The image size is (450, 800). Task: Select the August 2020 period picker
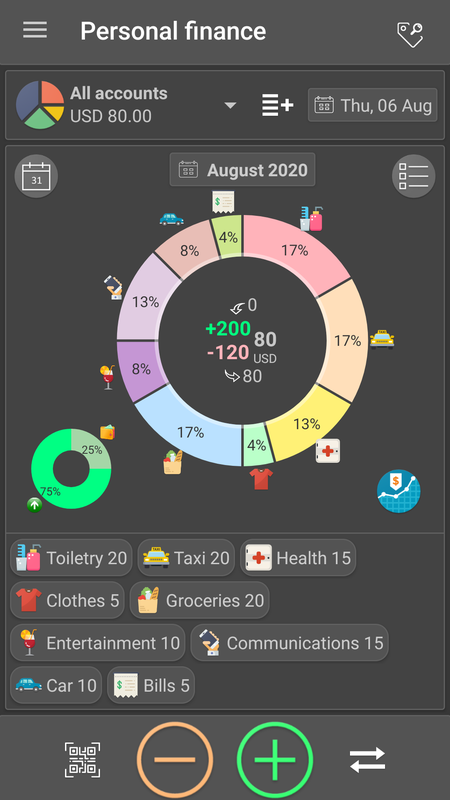click(242, 169)
